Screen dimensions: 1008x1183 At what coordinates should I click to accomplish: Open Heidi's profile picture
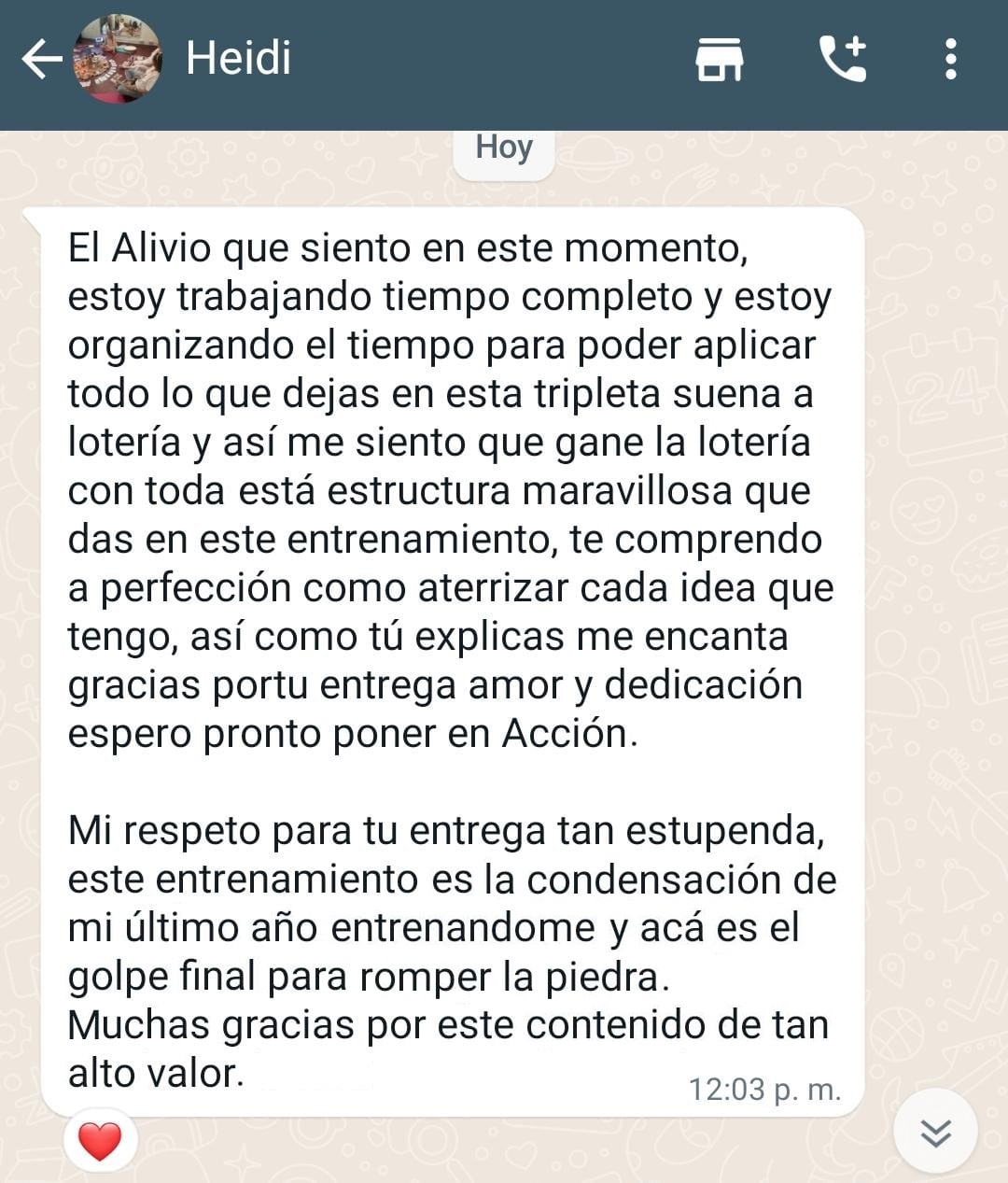coord(118,59)
